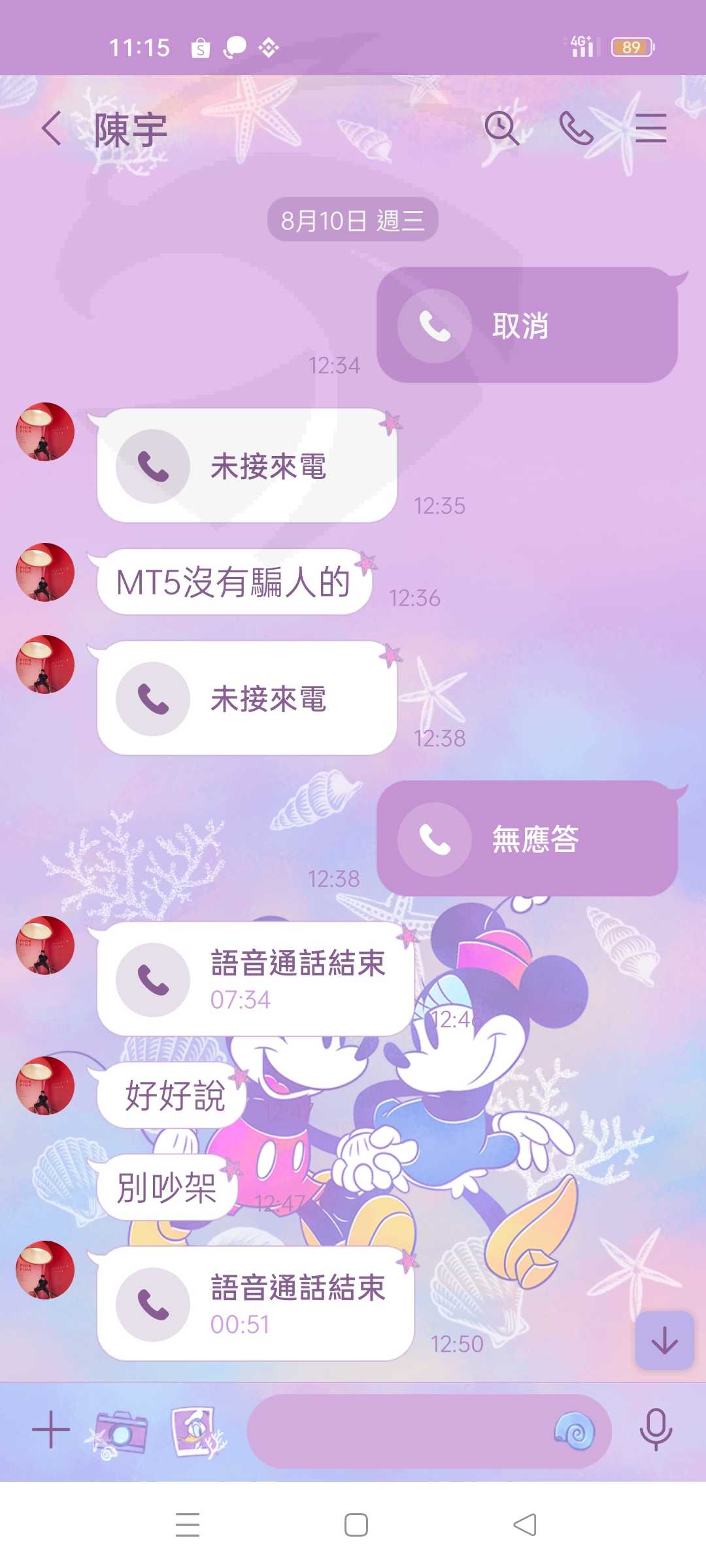Open the chat menu
The width and height of the screenshot is (706, 1568).
tap(650, 128)
